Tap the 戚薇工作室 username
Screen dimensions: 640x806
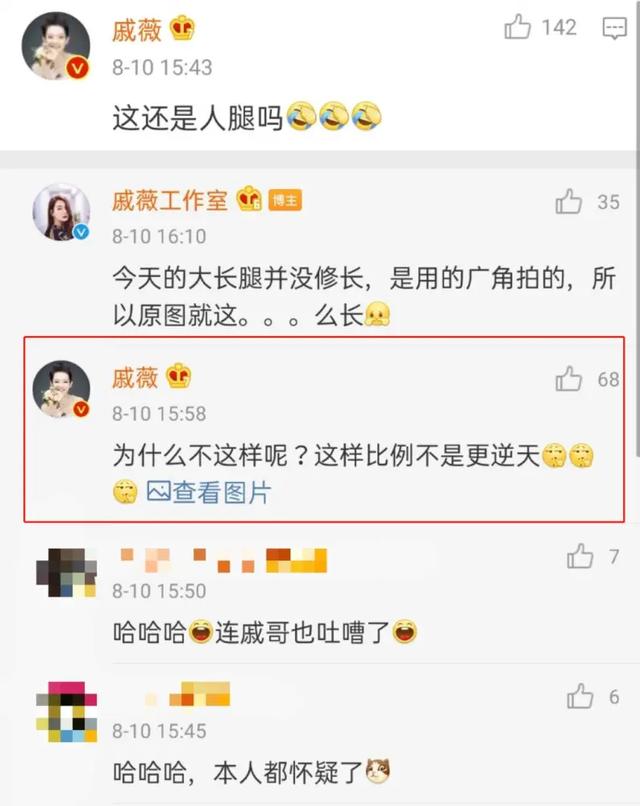pyautogui.click(x=169, y=200)
